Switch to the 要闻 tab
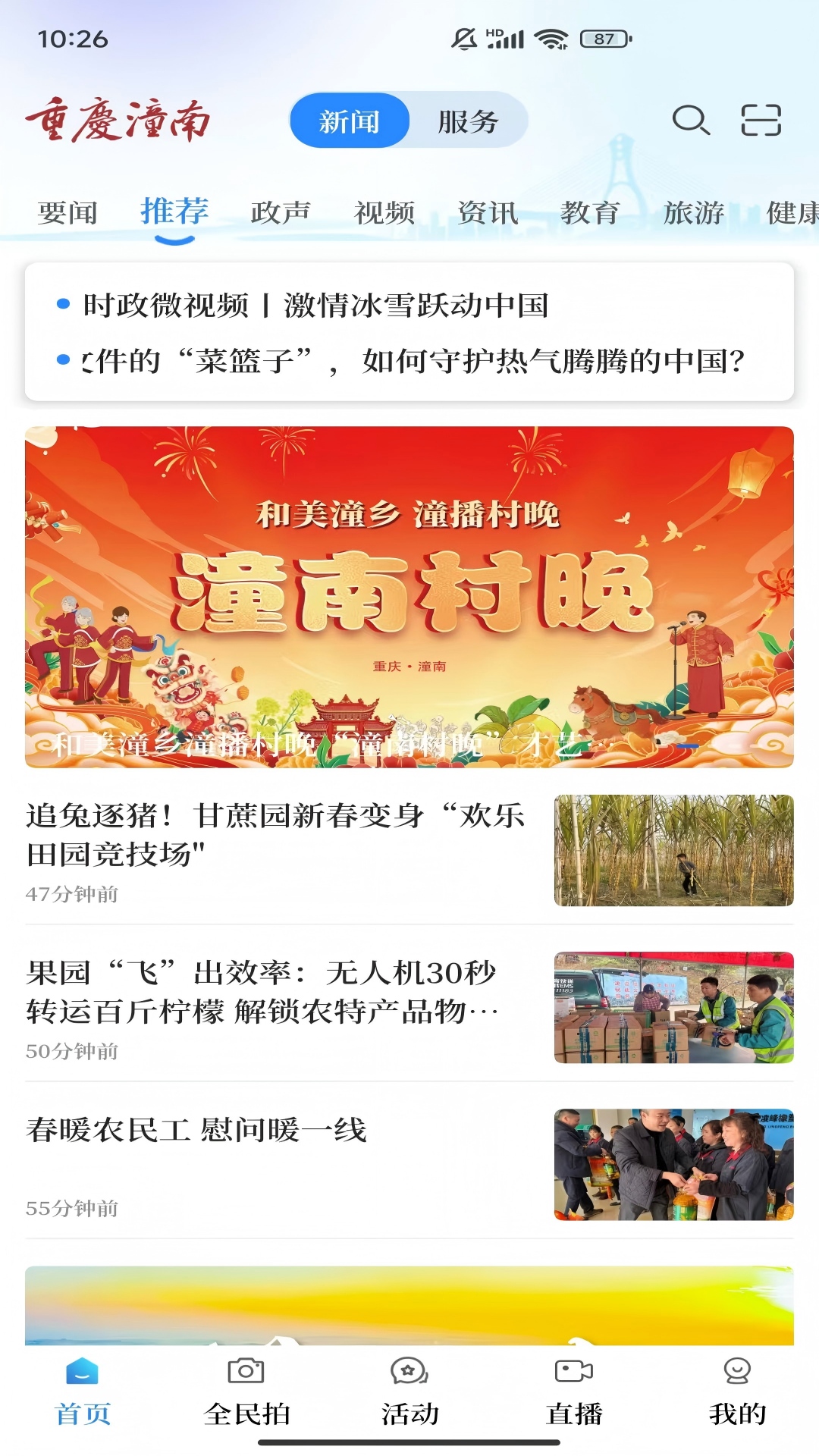This screenshot has width=819, height=1456. coord(67,212)
